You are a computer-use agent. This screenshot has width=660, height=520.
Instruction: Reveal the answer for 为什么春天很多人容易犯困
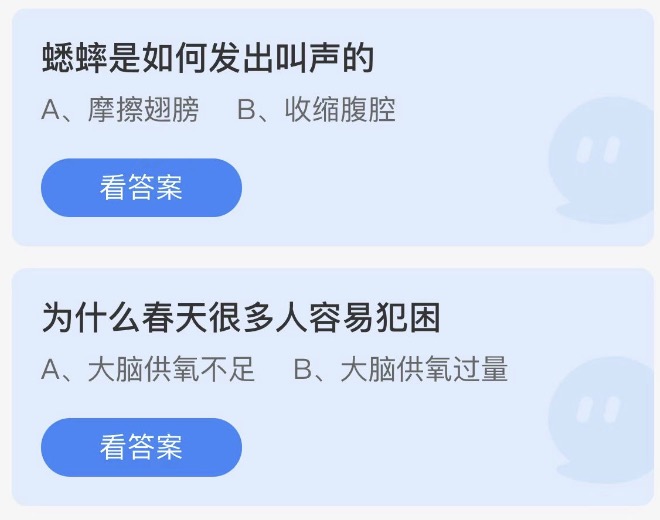pos(141,447)
